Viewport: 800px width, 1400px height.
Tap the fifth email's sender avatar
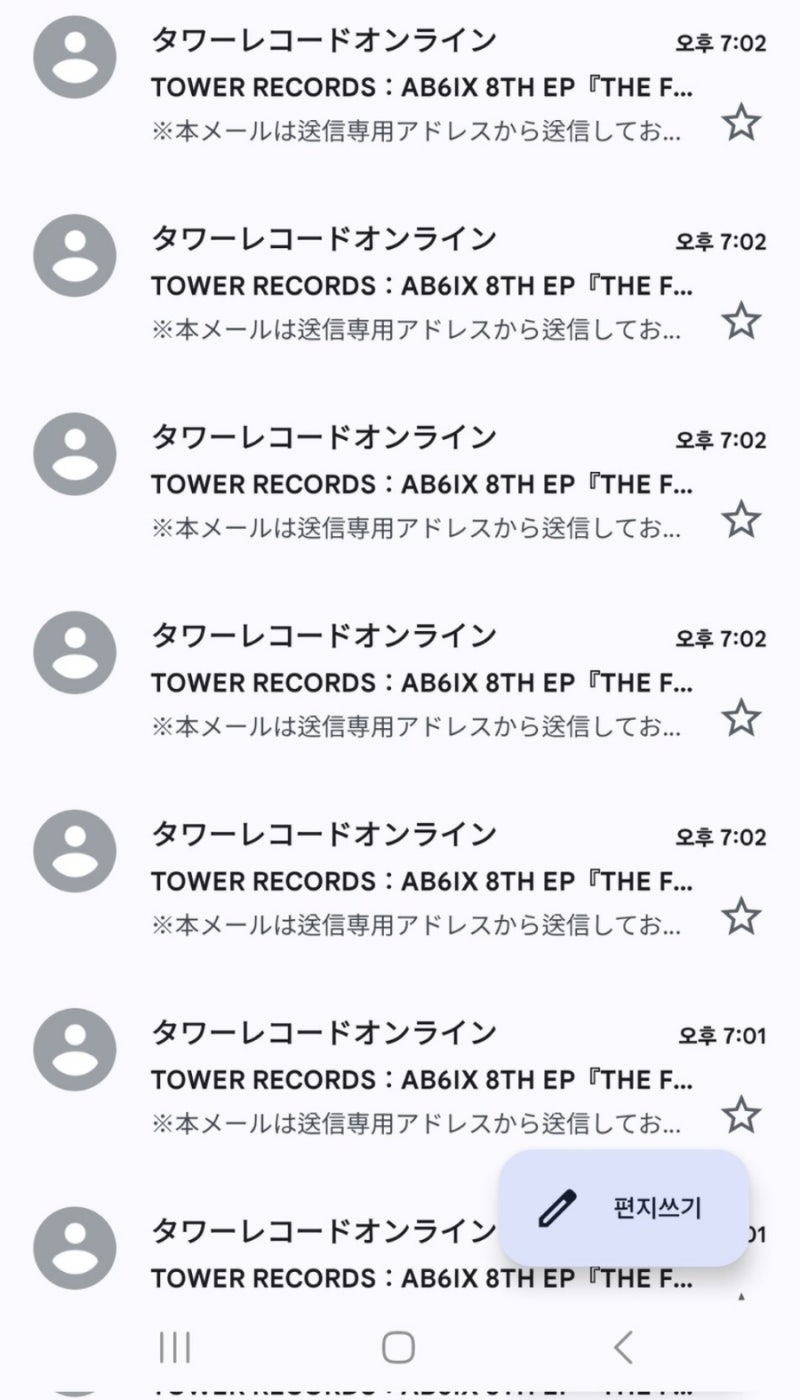(x=71, y=851)
